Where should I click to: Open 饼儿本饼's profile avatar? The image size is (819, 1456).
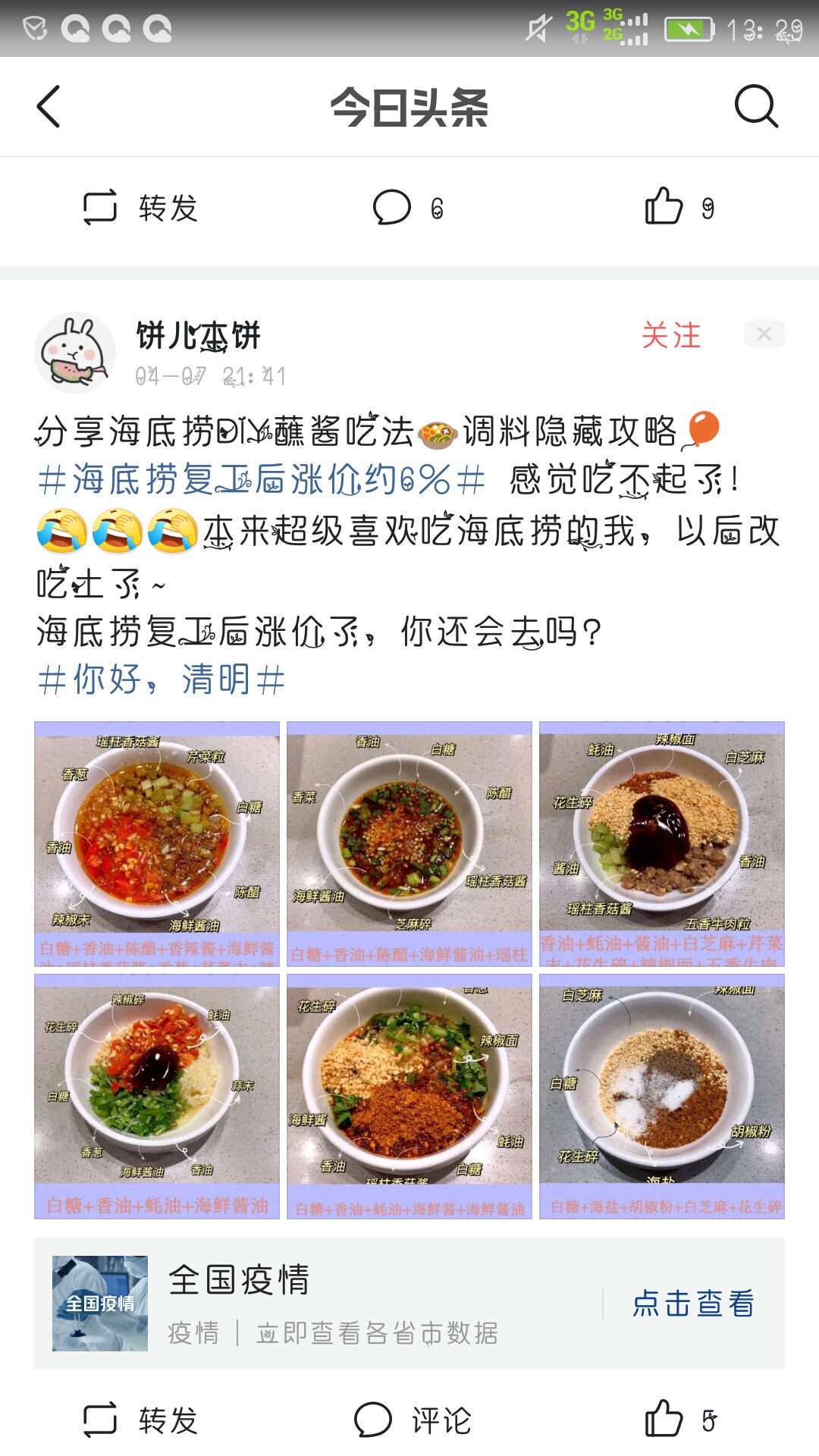pos(75,353)
